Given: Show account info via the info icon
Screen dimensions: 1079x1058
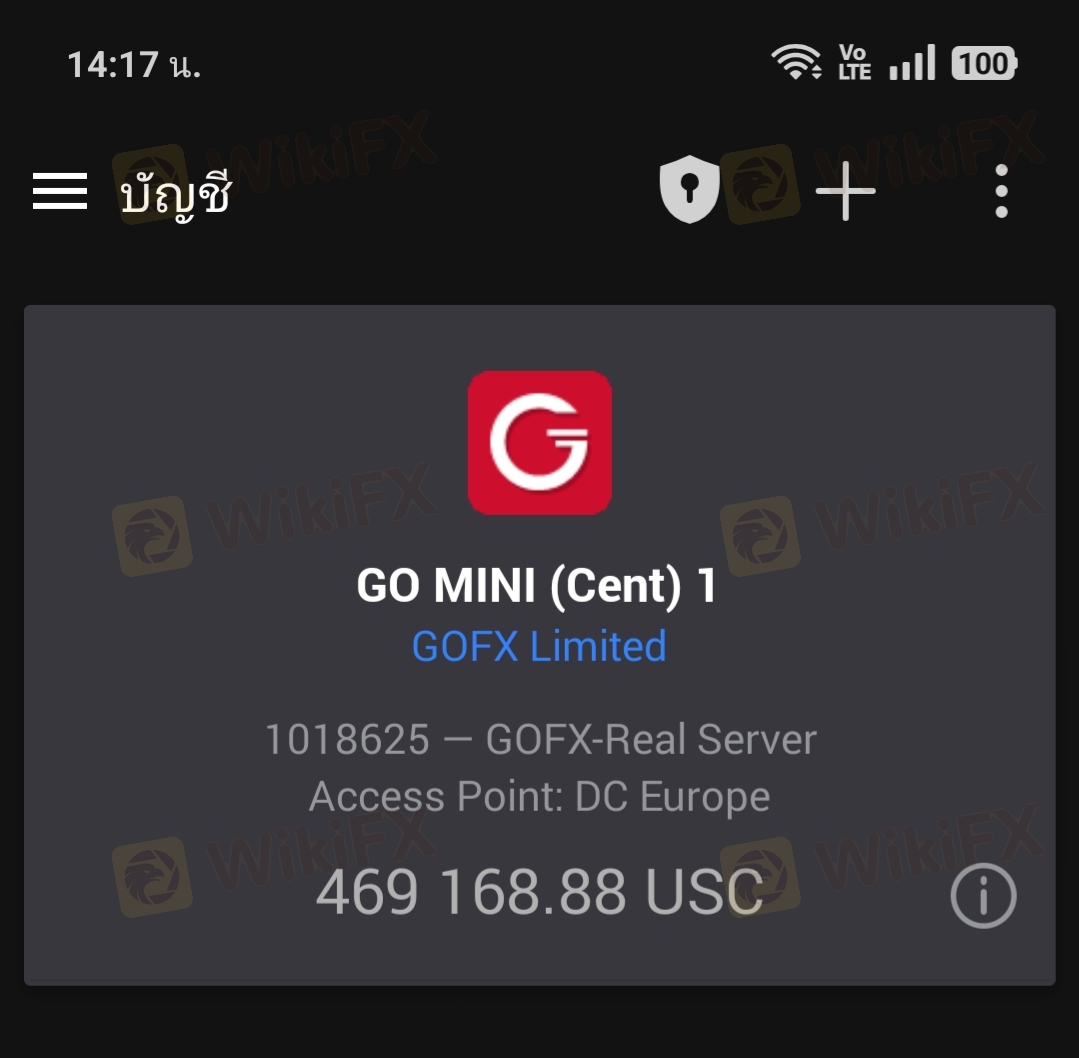Looking at the screenshot, I should tap(983, 896).
